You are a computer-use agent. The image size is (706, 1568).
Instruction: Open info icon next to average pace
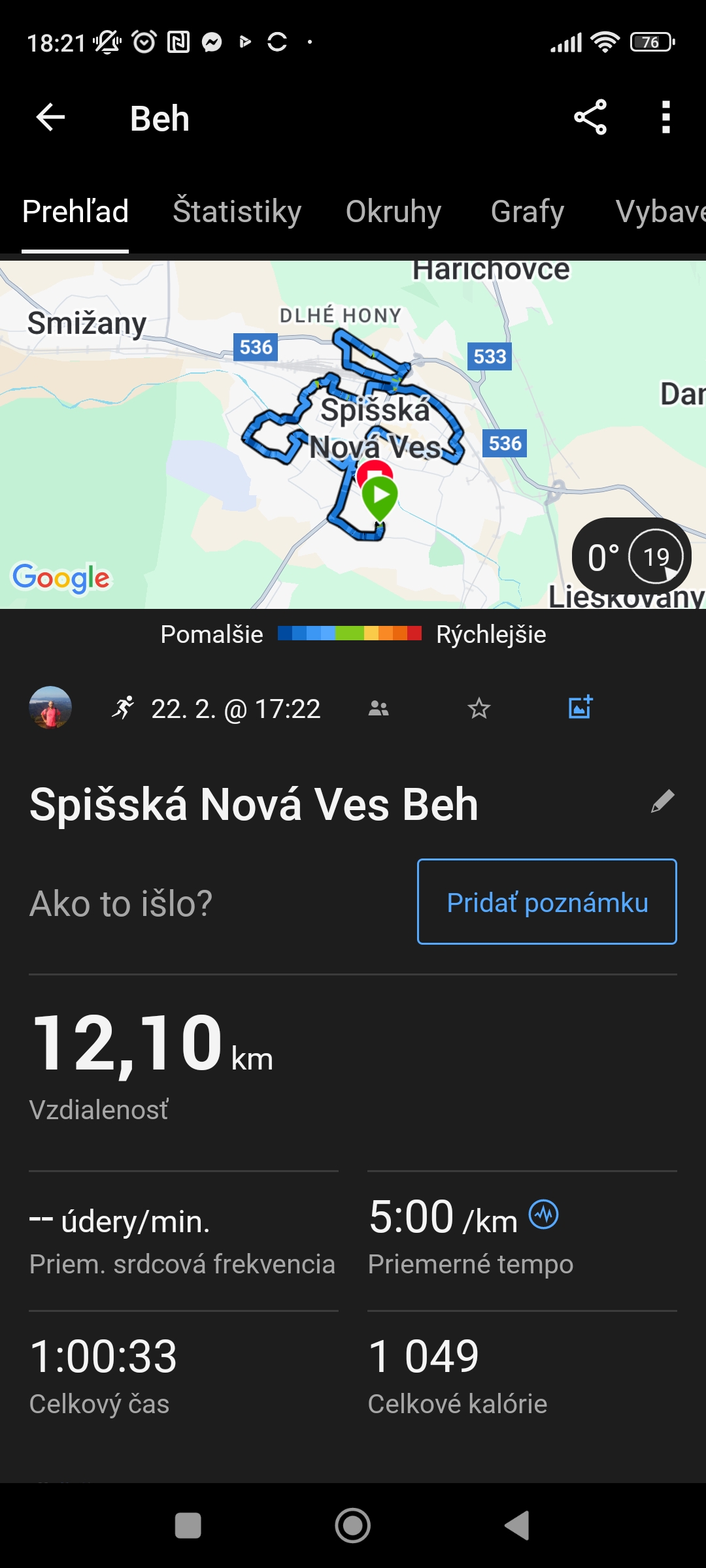pos(544,1215)
